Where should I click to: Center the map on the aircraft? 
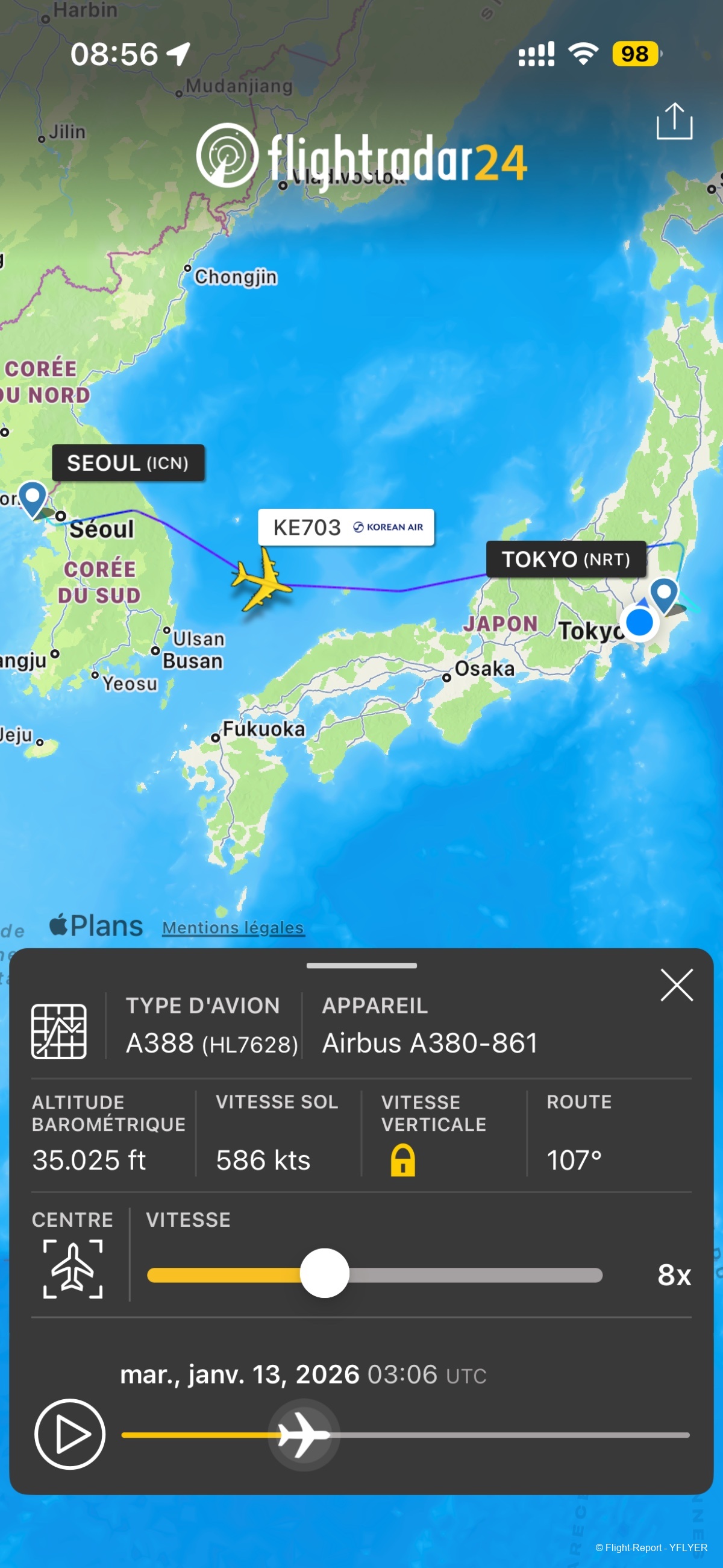72,1269
